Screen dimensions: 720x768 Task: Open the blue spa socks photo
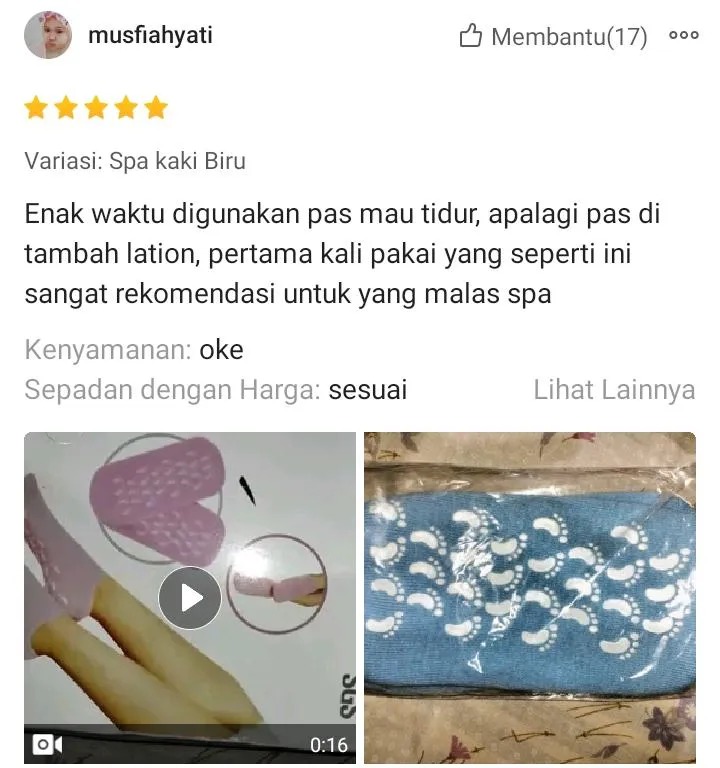click(529, 598)
